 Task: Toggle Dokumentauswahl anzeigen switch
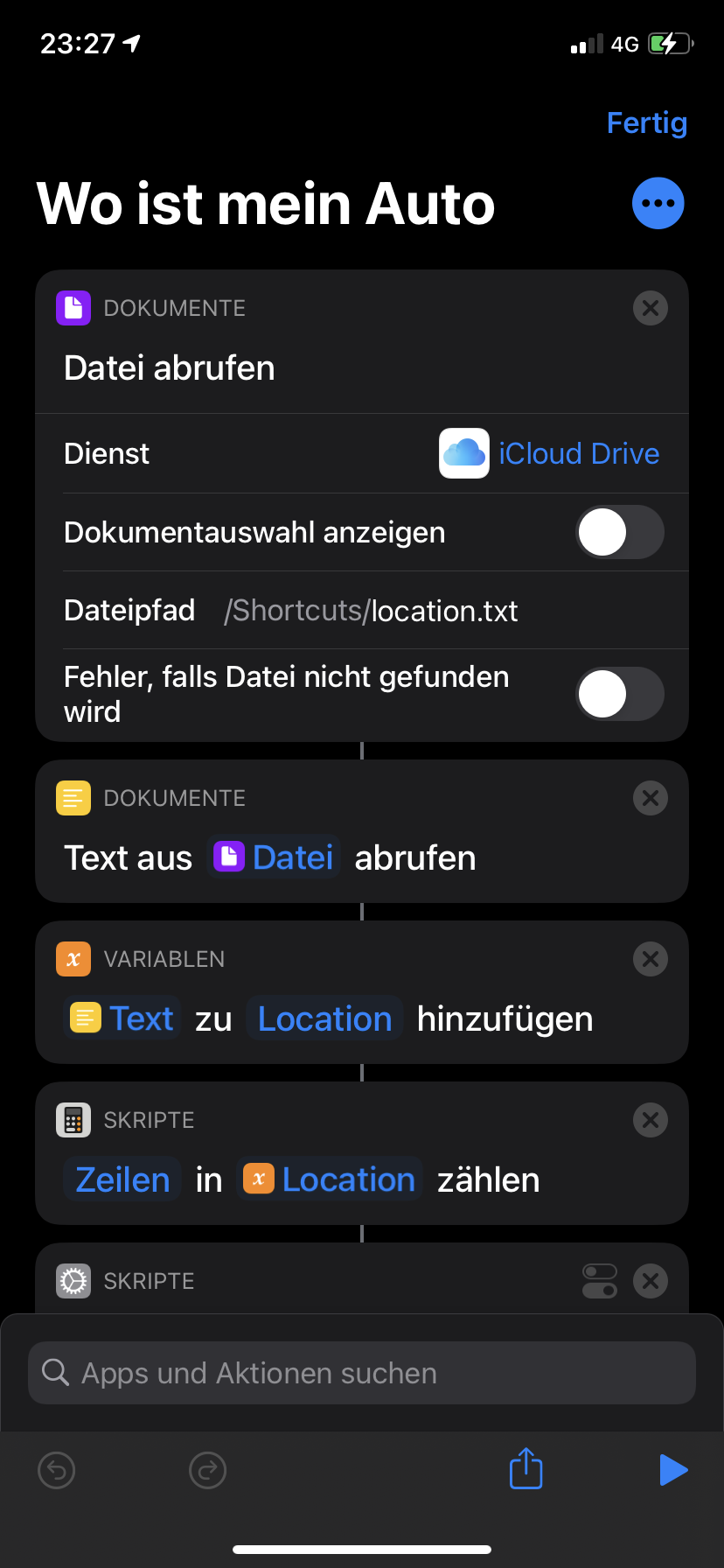pos(619,532)
